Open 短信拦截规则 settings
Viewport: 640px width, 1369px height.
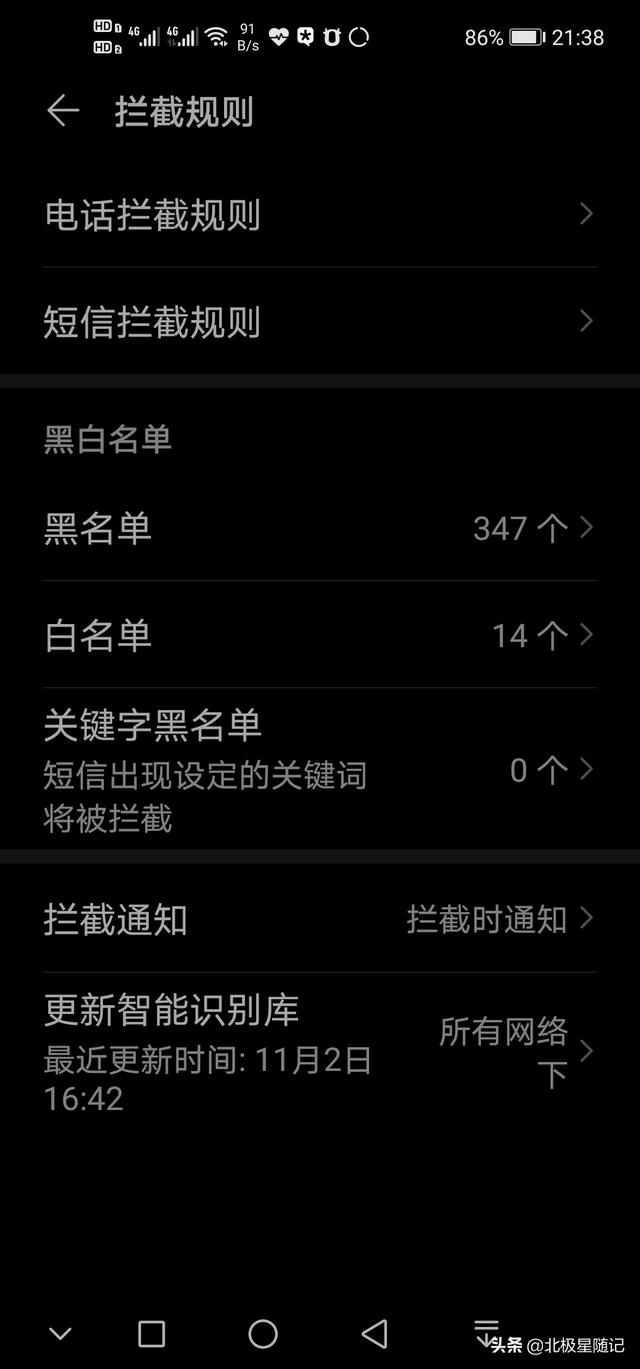coord(320,322)
